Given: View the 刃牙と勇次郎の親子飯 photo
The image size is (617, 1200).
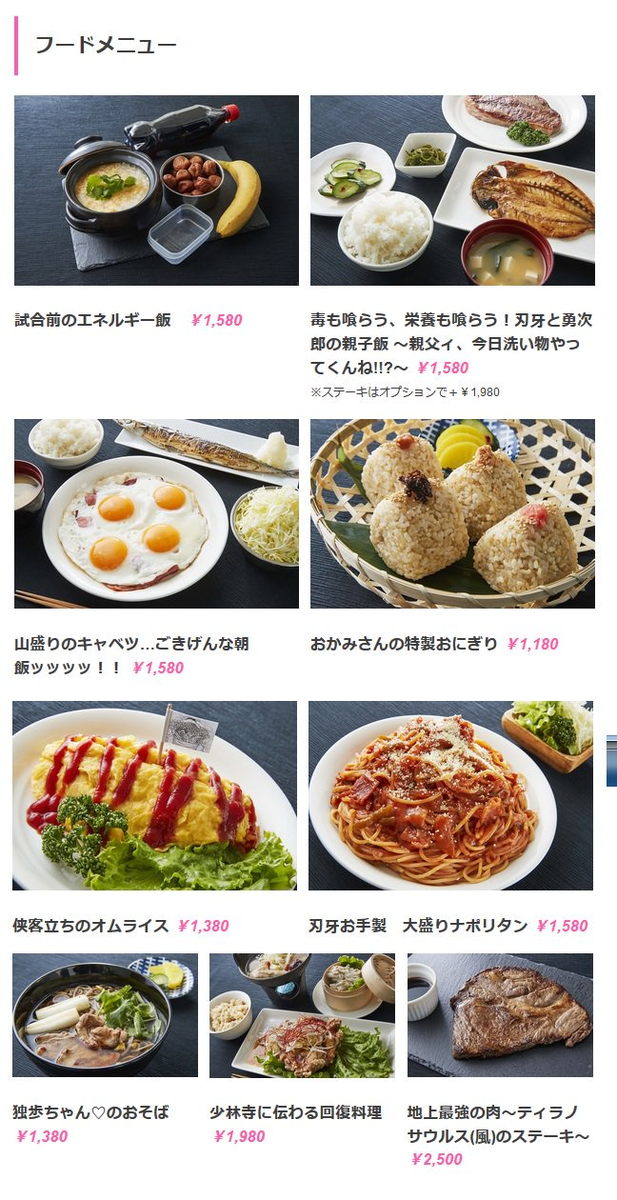Looking at the screenshot, I should (x=452, y=190).
